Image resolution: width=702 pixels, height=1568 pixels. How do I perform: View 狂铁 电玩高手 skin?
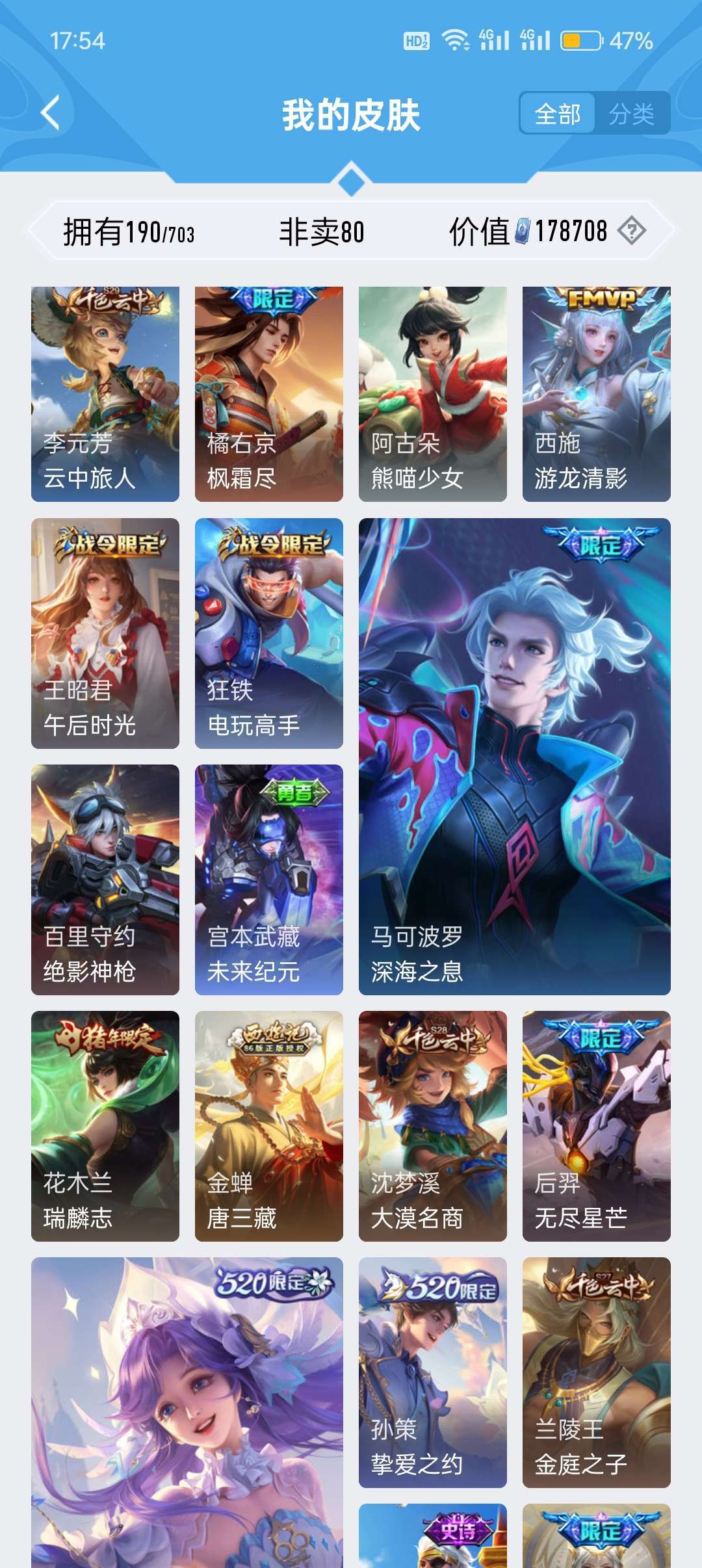tap(269, 633)
